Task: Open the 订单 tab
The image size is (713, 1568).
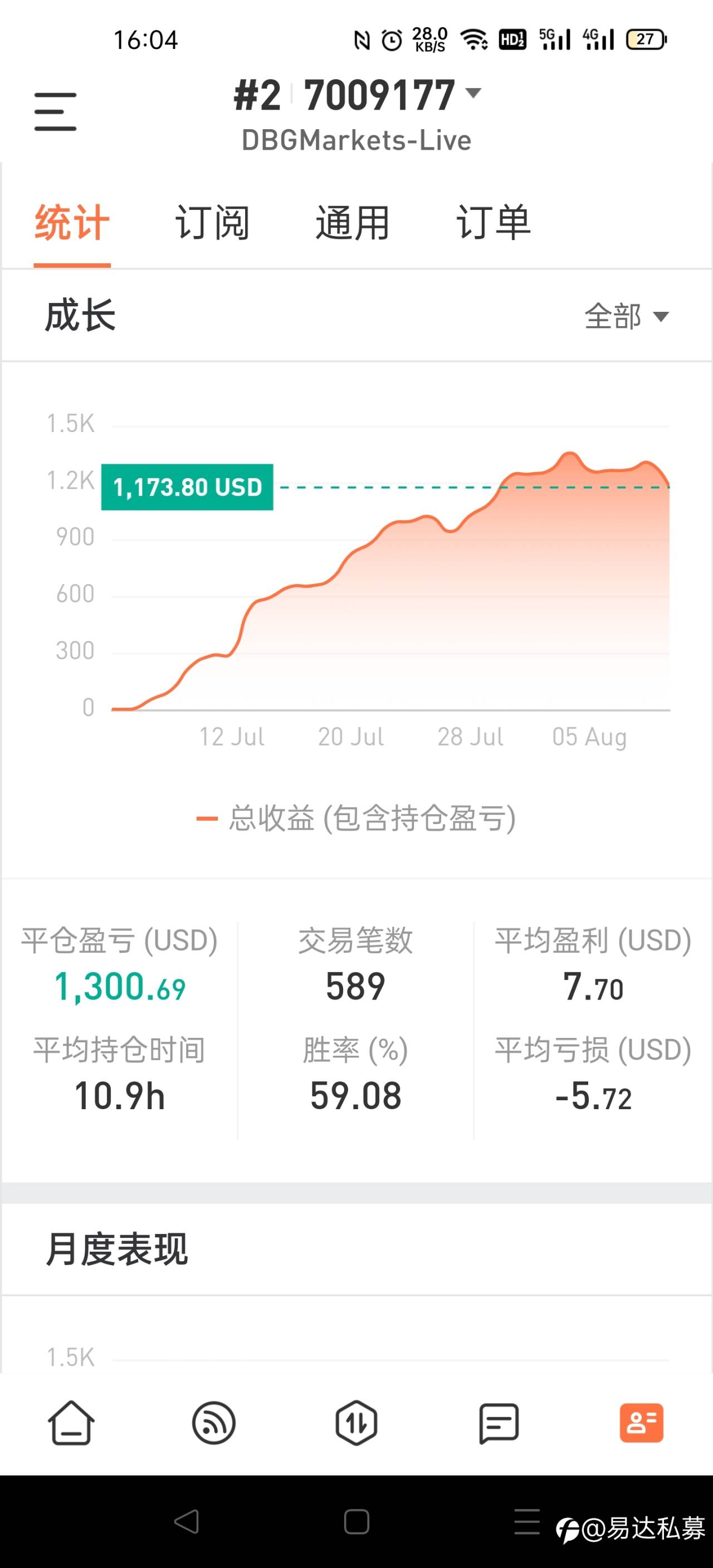Action: point(494,223)
